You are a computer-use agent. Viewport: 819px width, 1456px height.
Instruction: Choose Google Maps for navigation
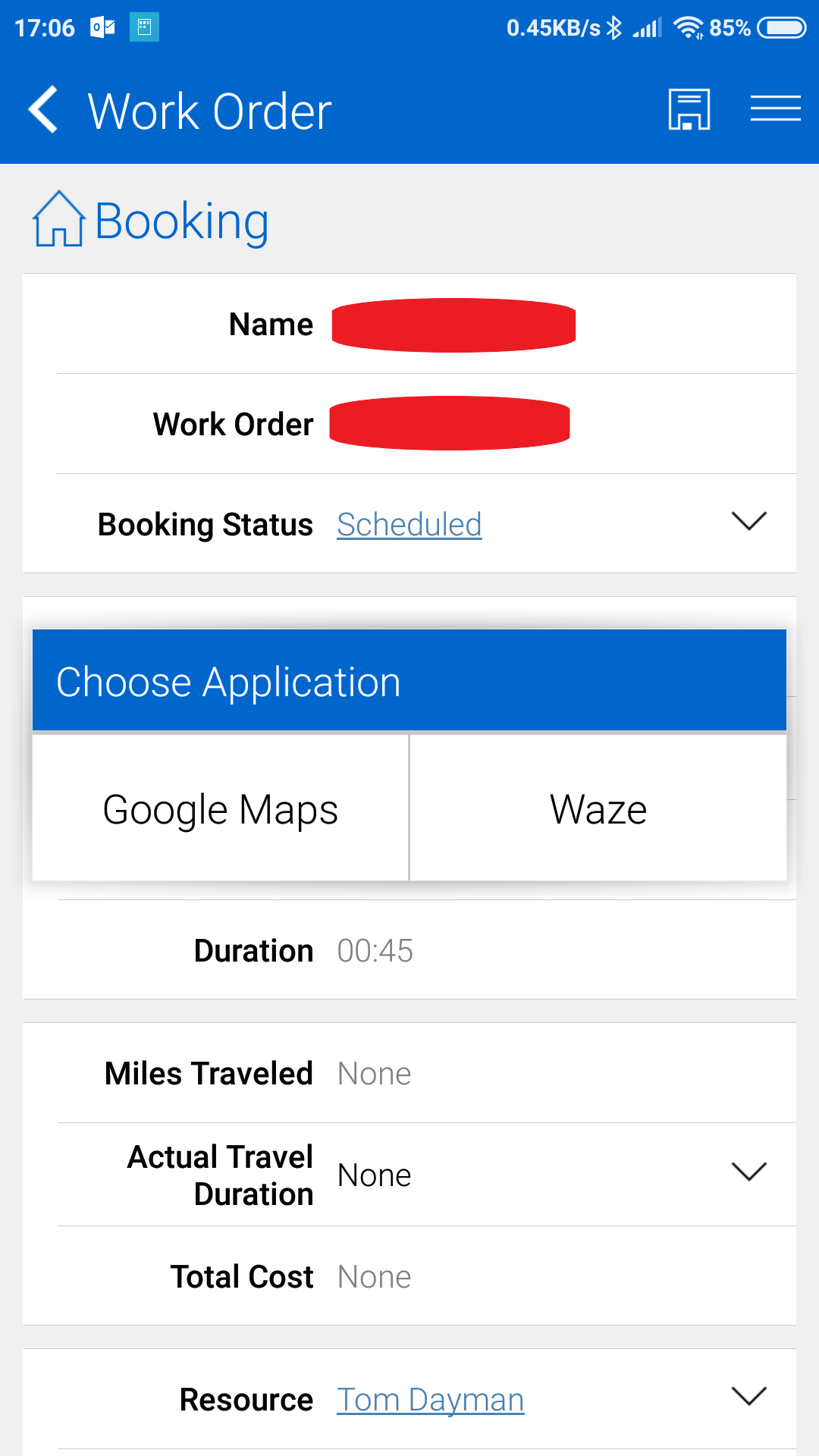(221, 808)
